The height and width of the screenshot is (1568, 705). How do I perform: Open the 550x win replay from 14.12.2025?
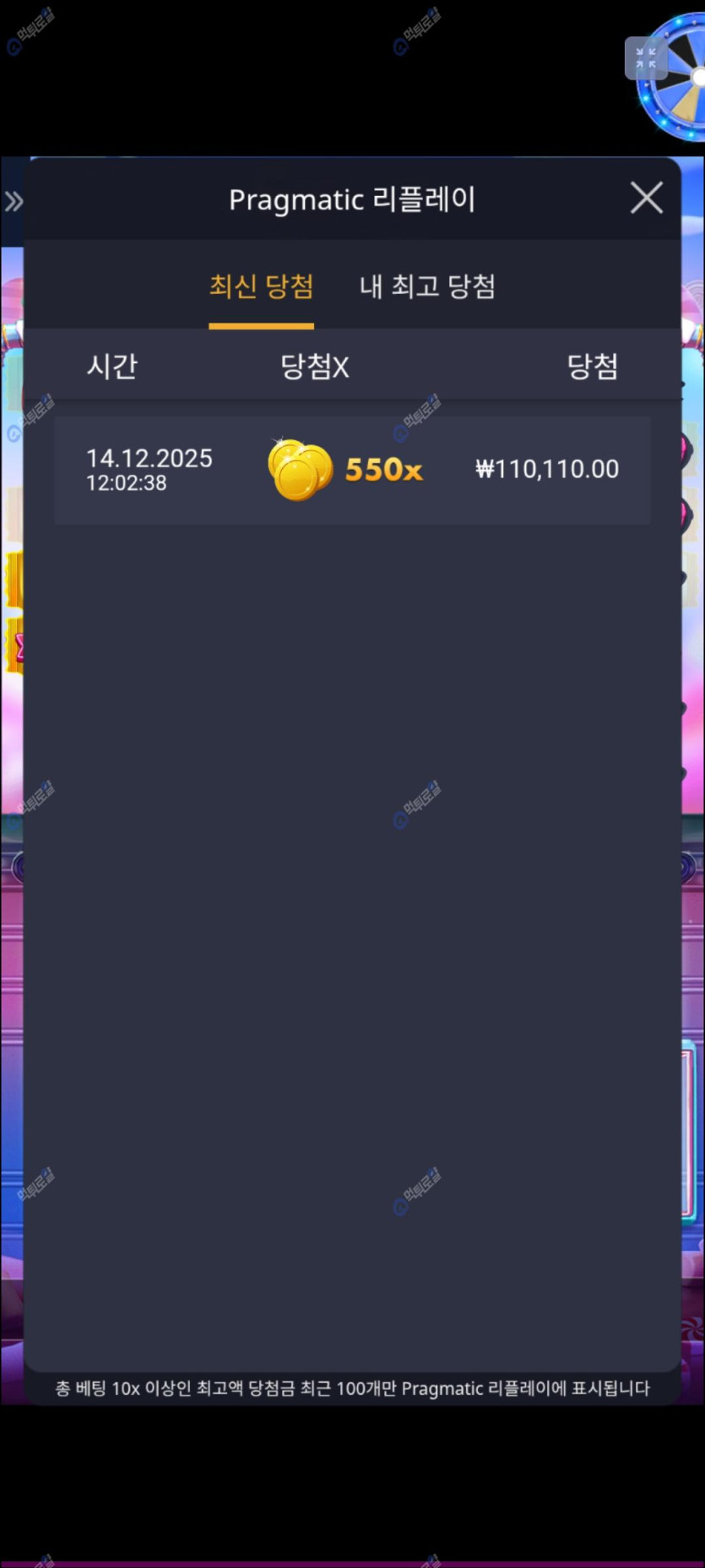click(x=352, y=470)
